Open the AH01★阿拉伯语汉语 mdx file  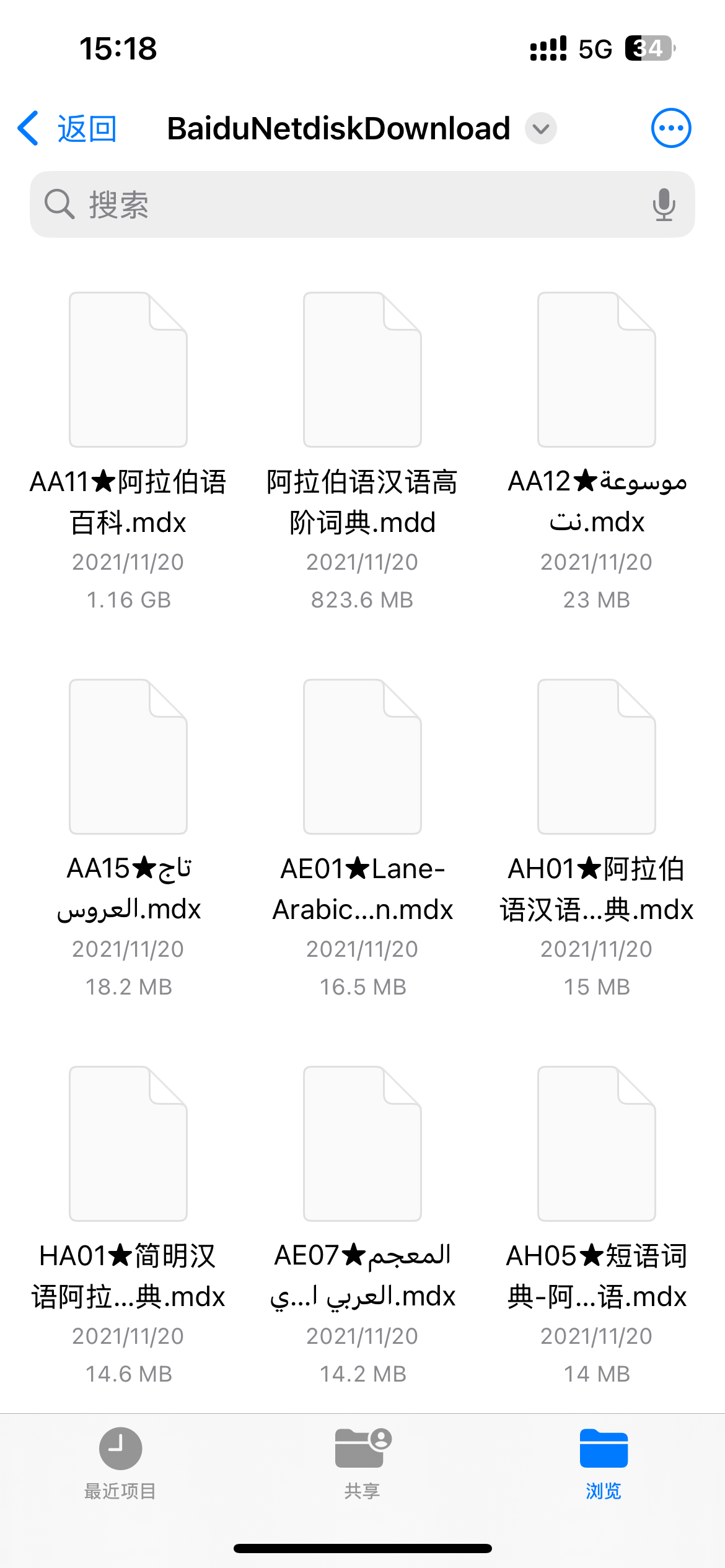[x=597, y=757]
